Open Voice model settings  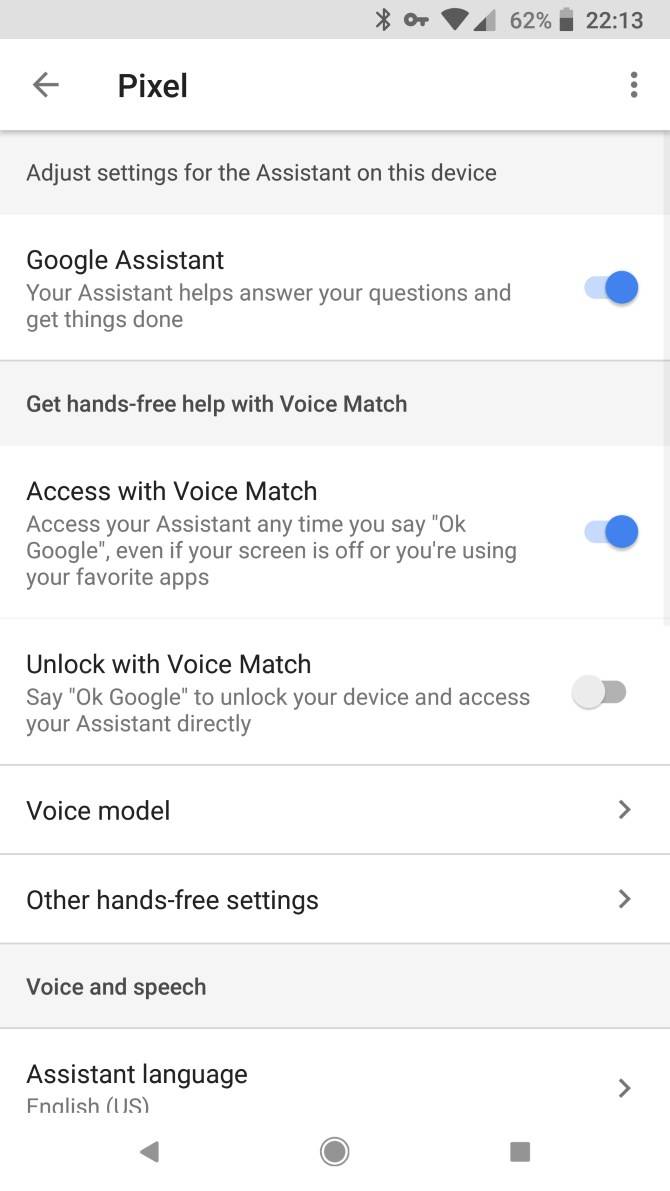click(x=334, y=810)
